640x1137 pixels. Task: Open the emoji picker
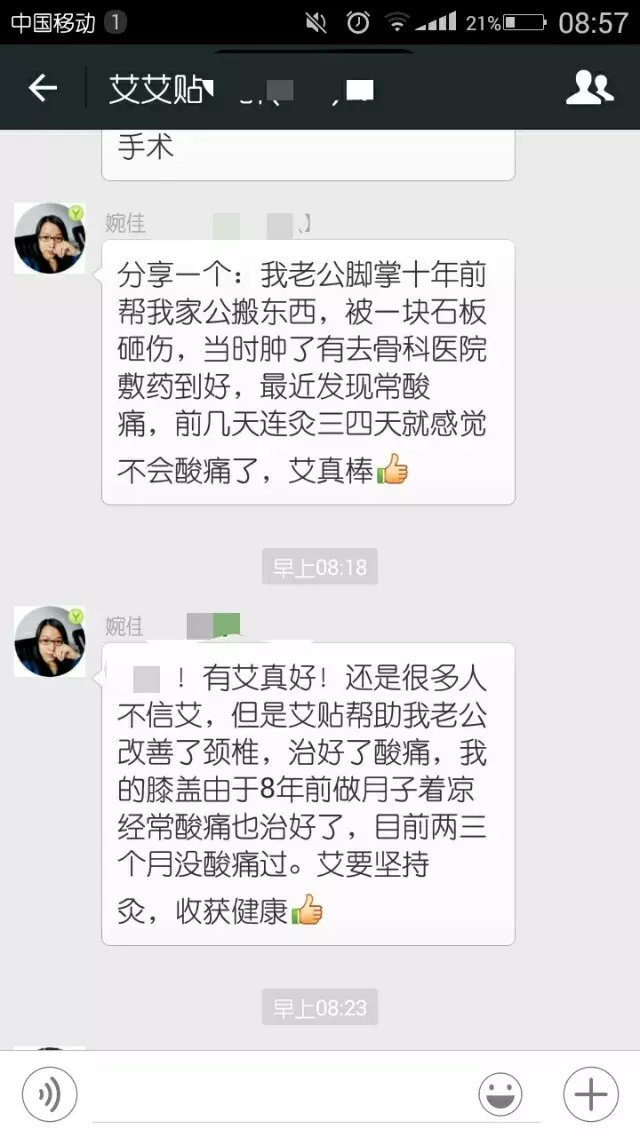[499, 1095]
